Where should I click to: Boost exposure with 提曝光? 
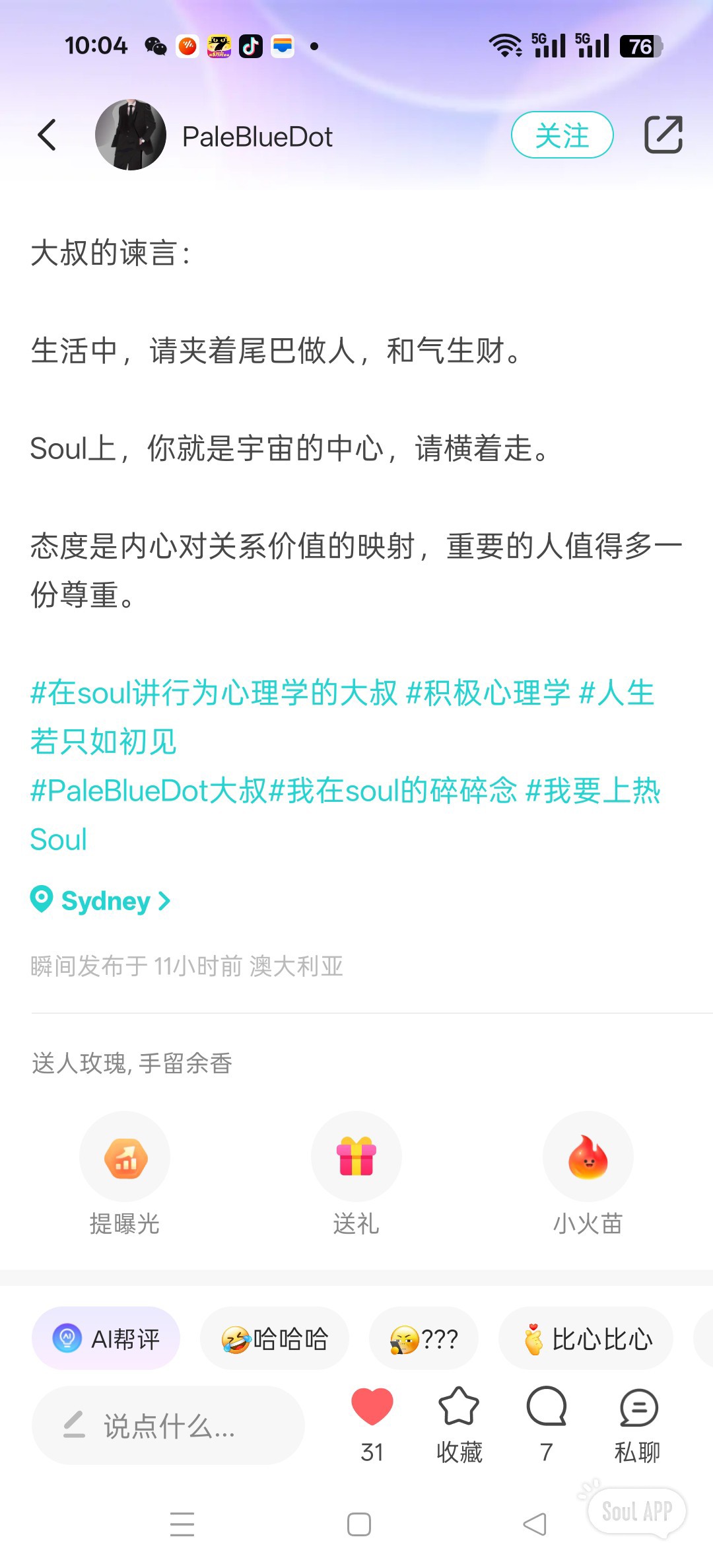(x=125, y=1174)
